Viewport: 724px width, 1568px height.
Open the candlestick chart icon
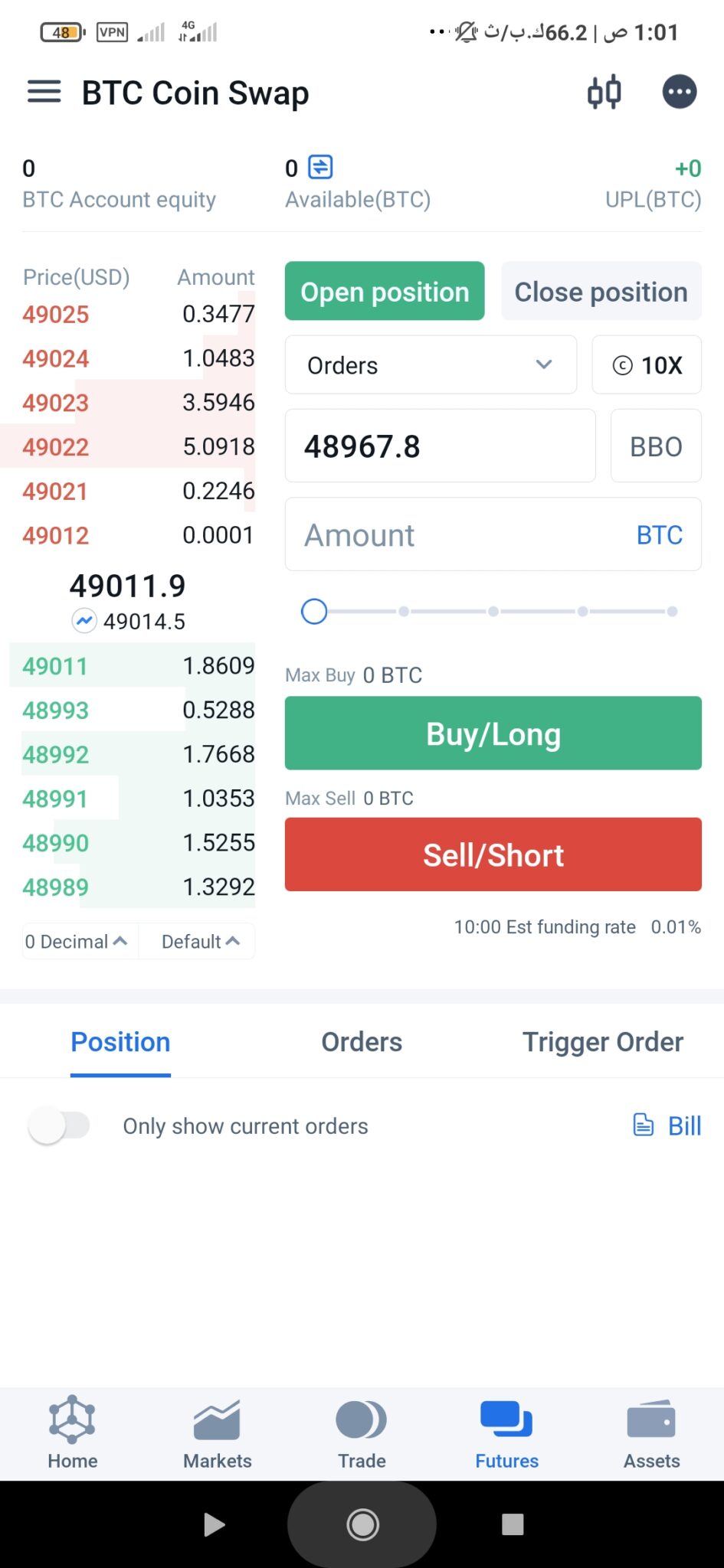point(604,92)
